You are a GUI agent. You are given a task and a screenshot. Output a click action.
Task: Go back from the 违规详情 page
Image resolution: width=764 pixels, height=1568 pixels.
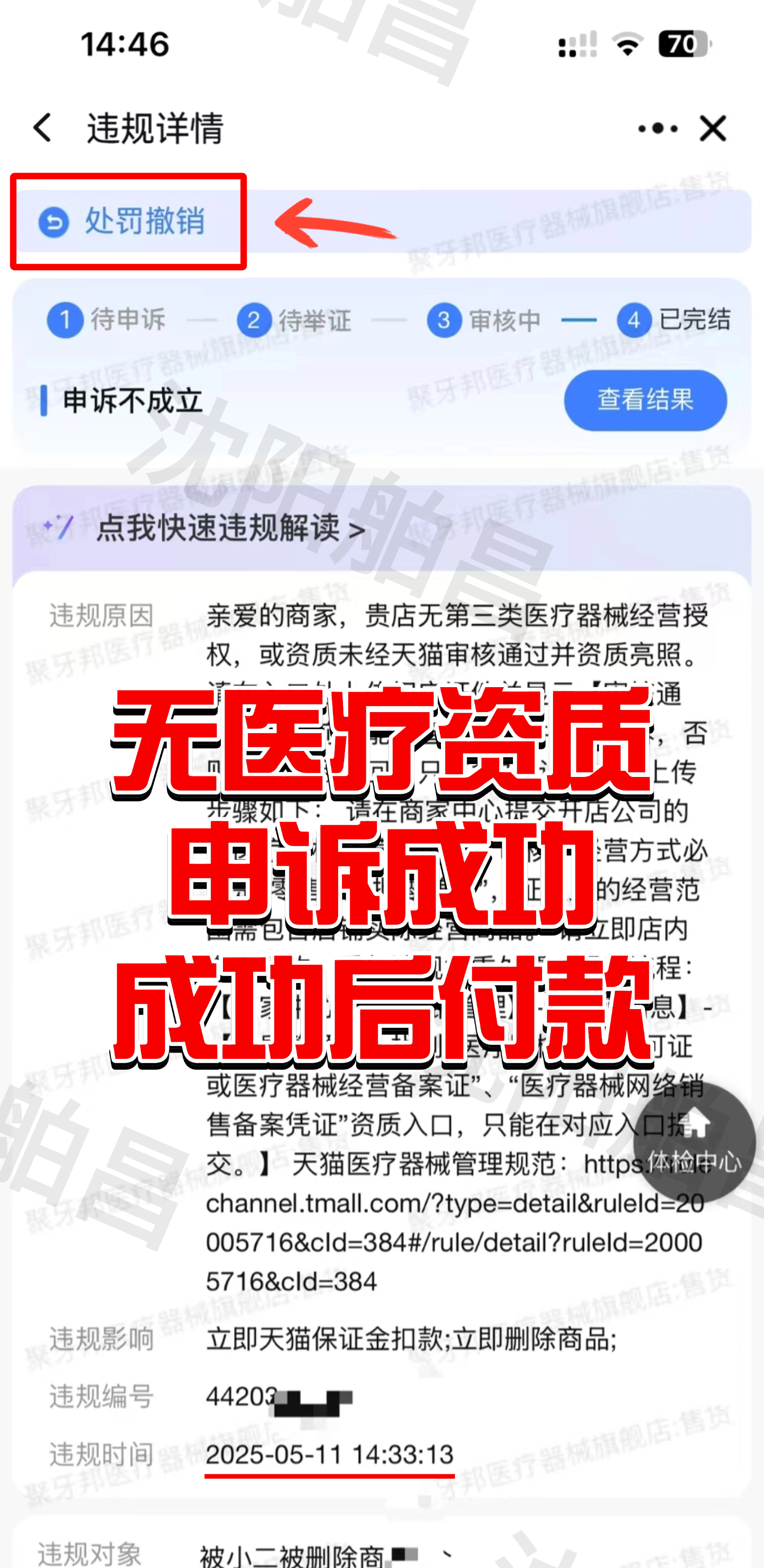(42, 128)
